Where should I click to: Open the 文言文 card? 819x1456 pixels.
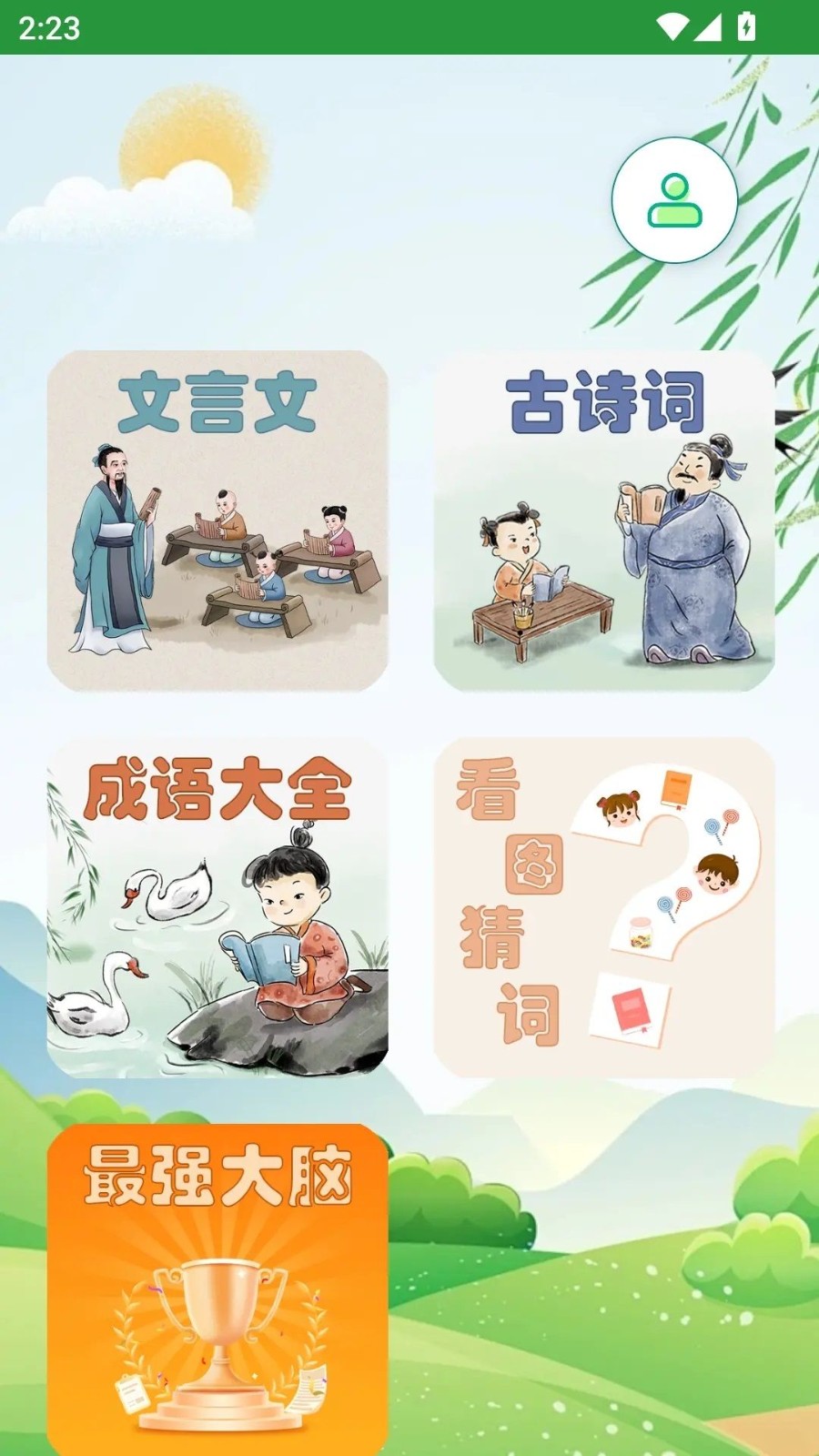click(217, 521)
